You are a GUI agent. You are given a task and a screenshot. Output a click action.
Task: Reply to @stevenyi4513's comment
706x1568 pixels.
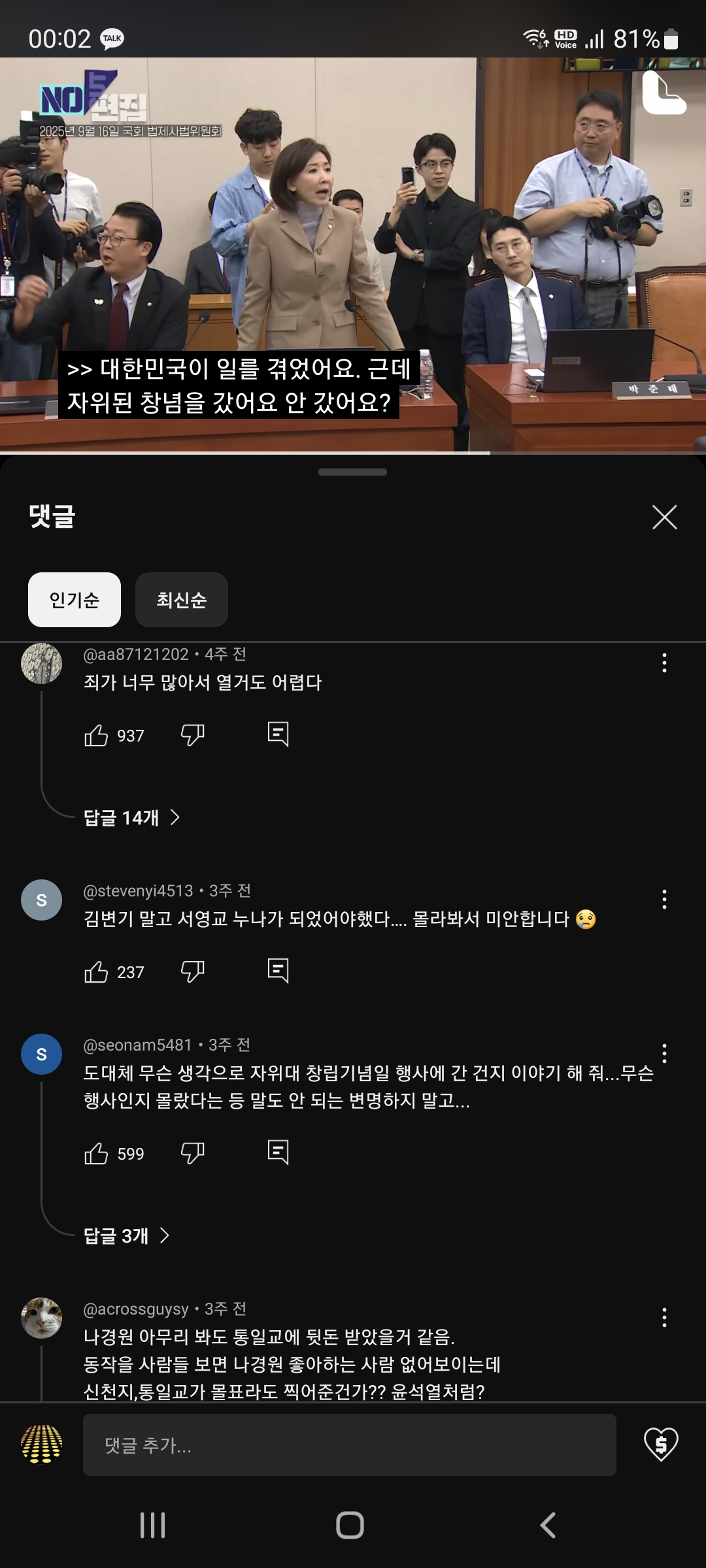[x=278, y=971]
